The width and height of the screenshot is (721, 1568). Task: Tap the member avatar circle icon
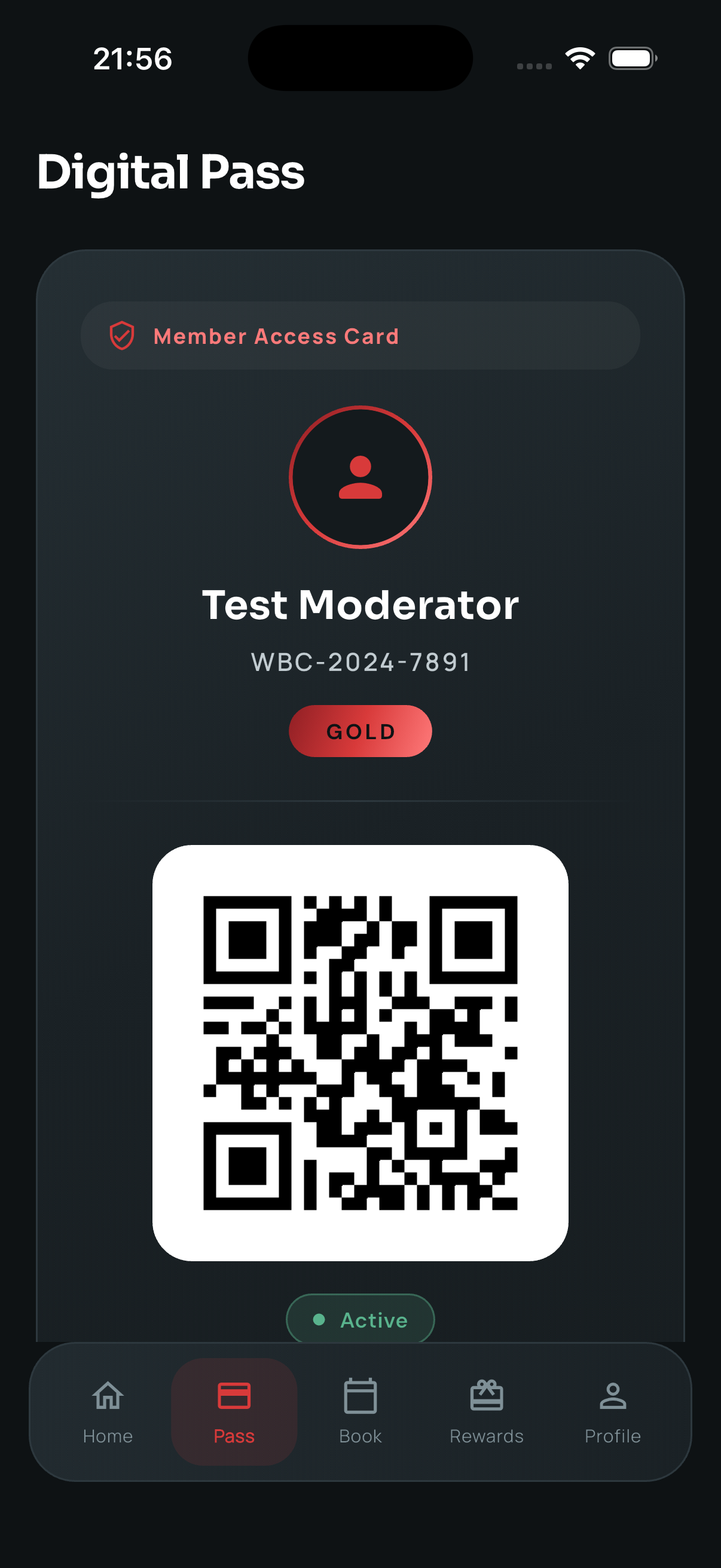[x=360, y=478]
